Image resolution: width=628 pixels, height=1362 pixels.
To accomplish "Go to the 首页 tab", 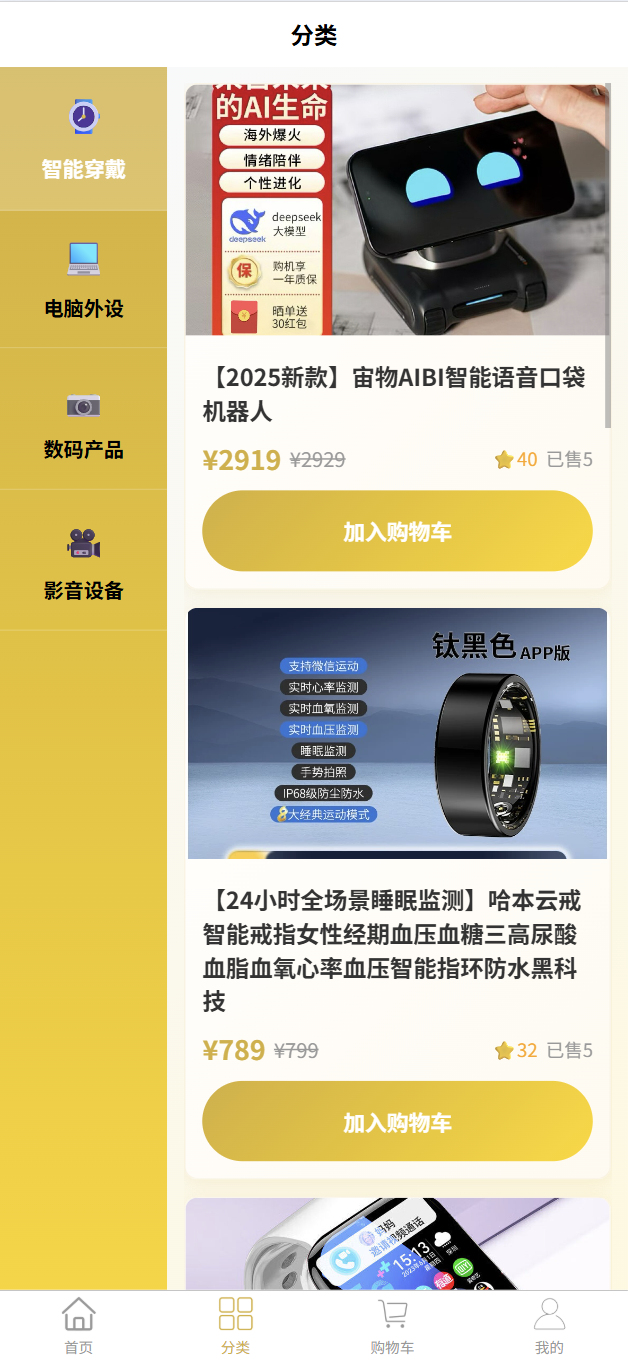I will click(x=78, y=1326).
